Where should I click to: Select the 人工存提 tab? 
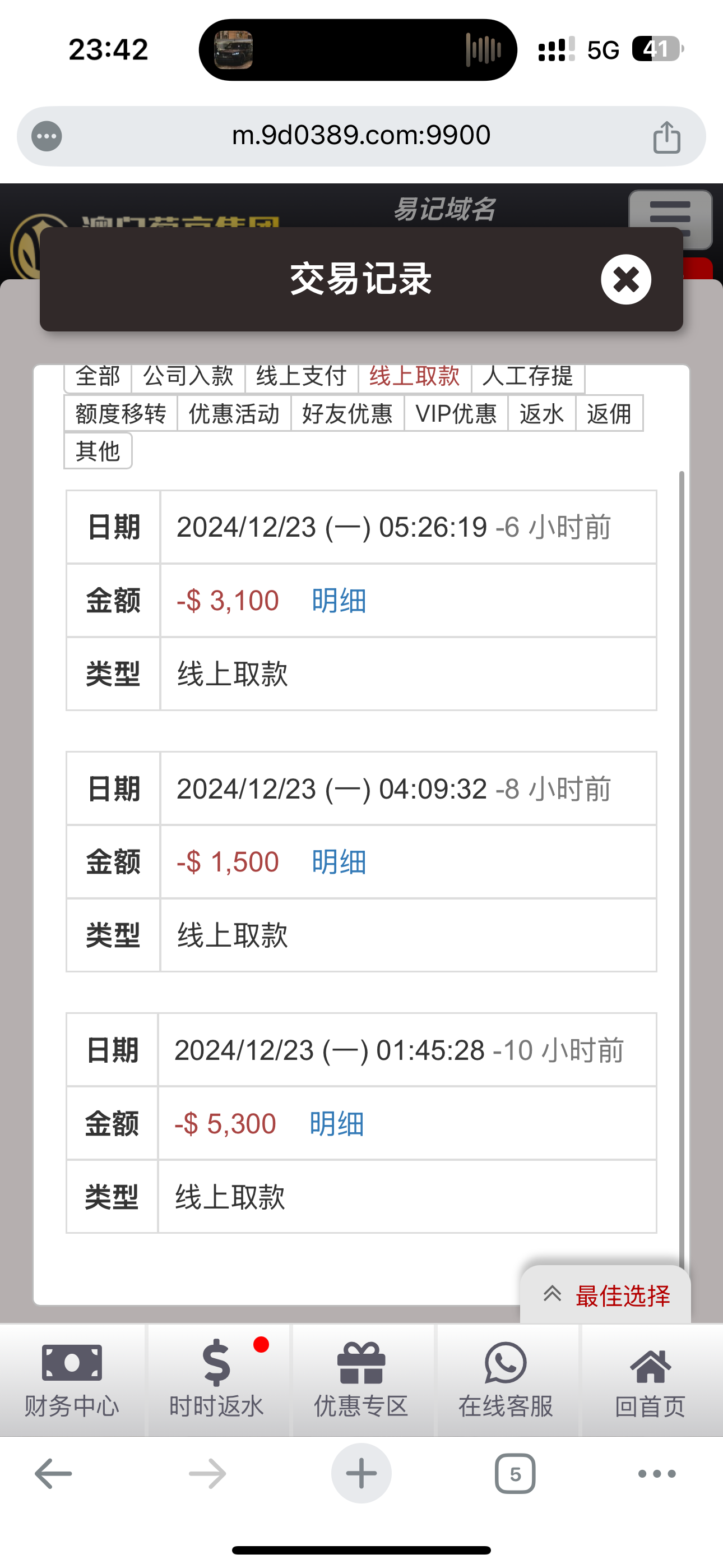(x=527, y=377)
